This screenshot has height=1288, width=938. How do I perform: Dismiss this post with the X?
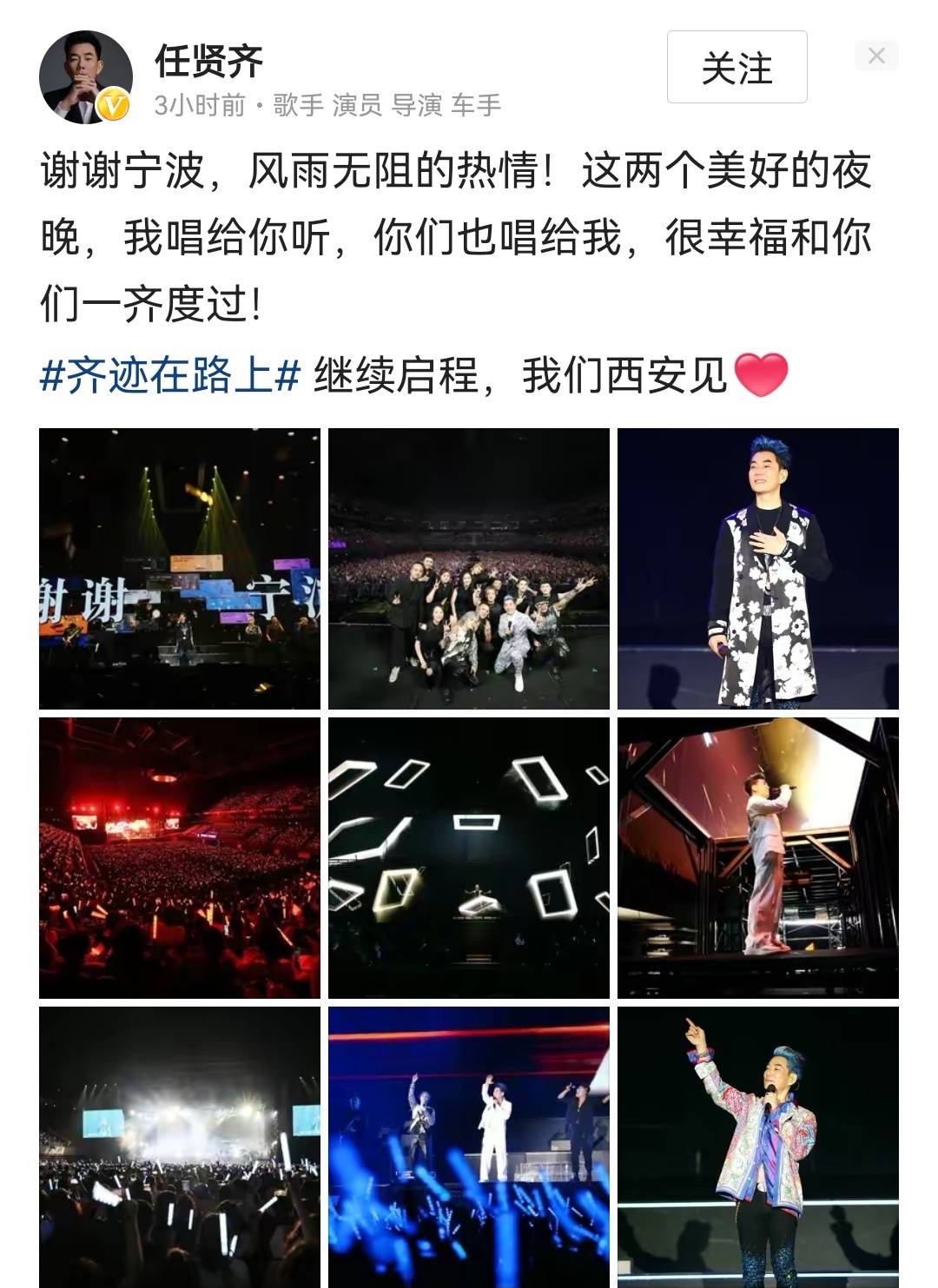[x=876, y=56]
